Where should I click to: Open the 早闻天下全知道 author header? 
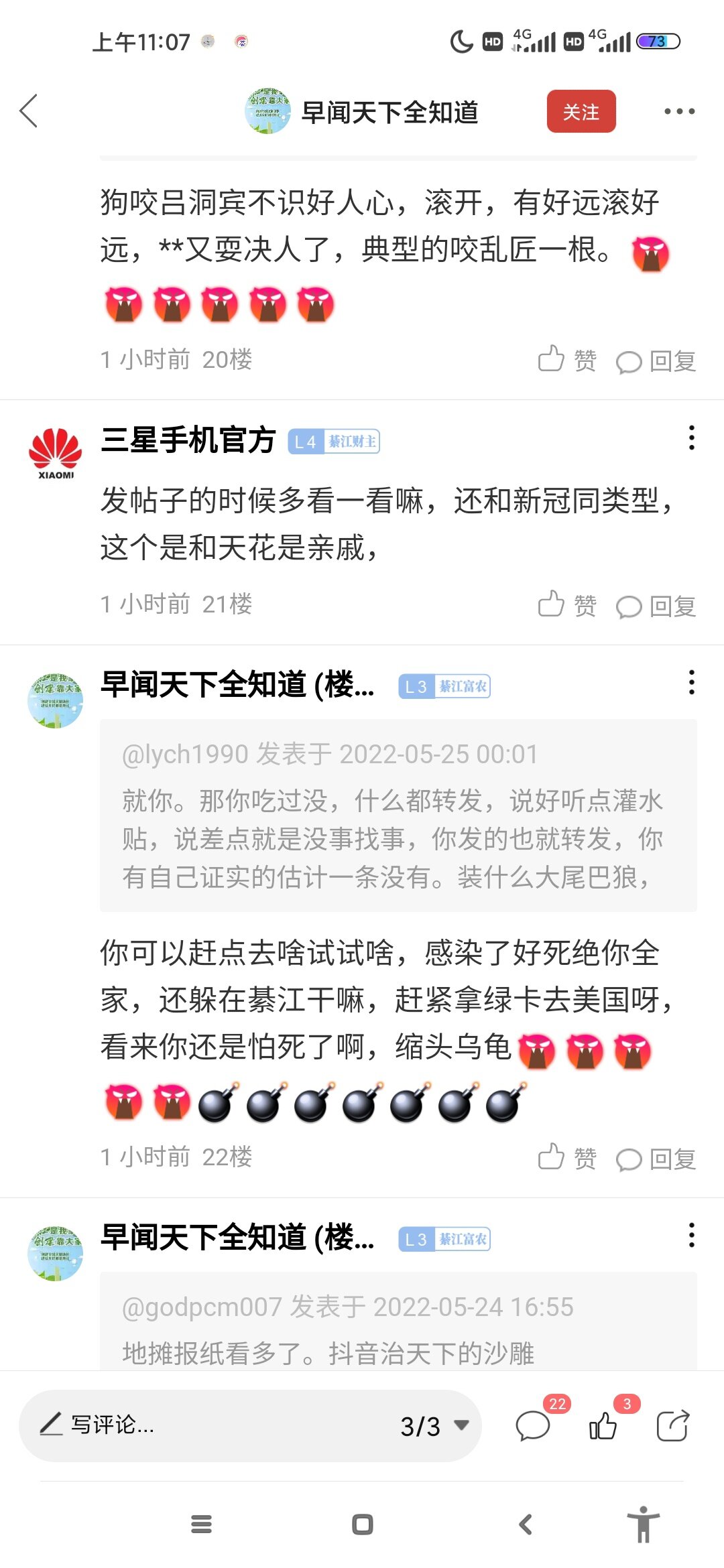pos(362,111)
